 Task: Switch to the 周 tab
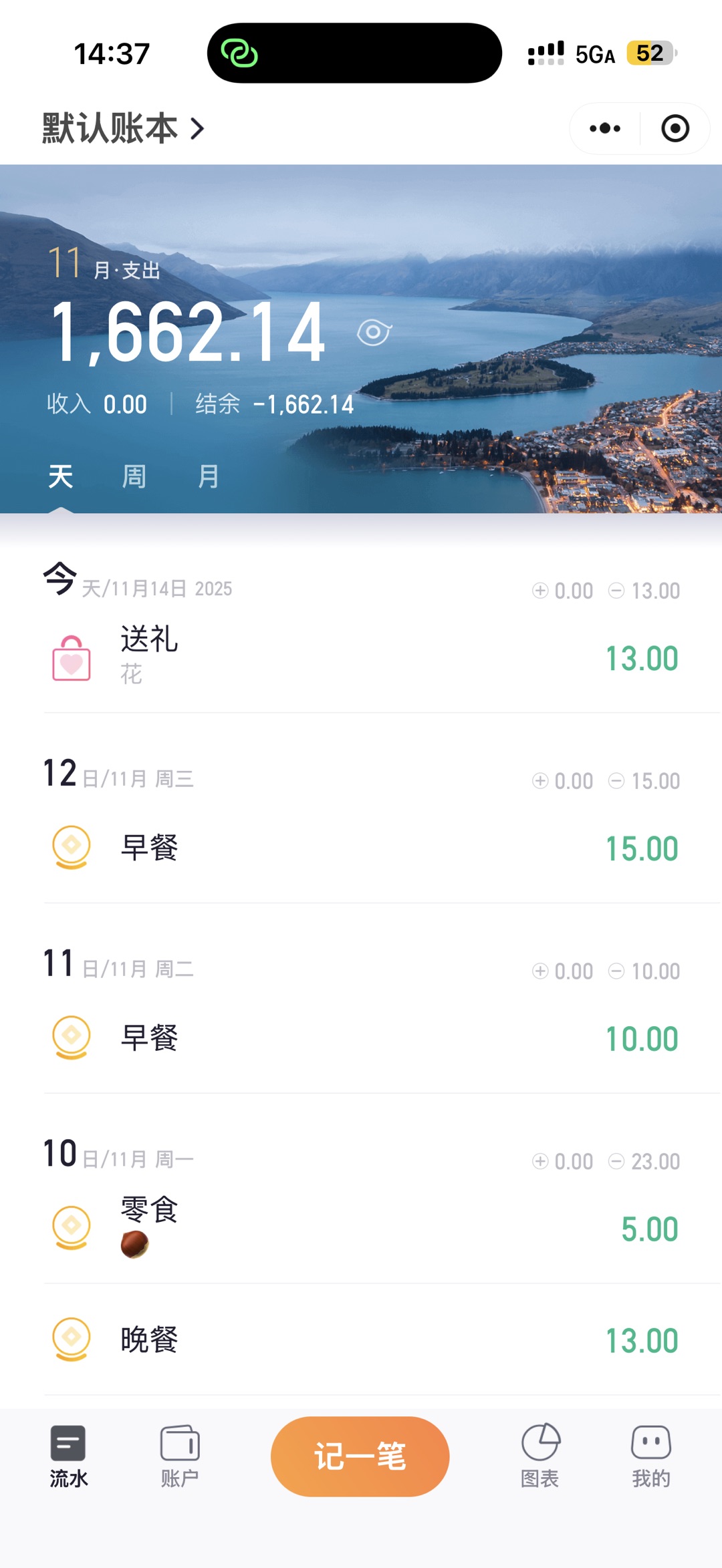(133, 476)
